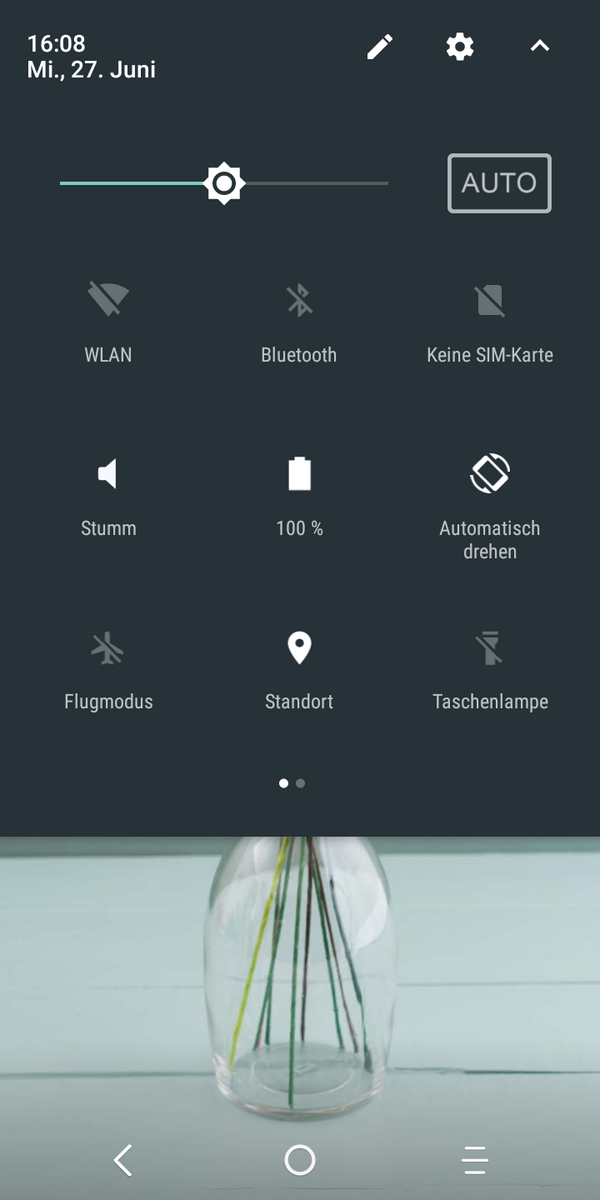Return to the home screen
Viewport: 600px width, 1200px height.
[300, 1160]
